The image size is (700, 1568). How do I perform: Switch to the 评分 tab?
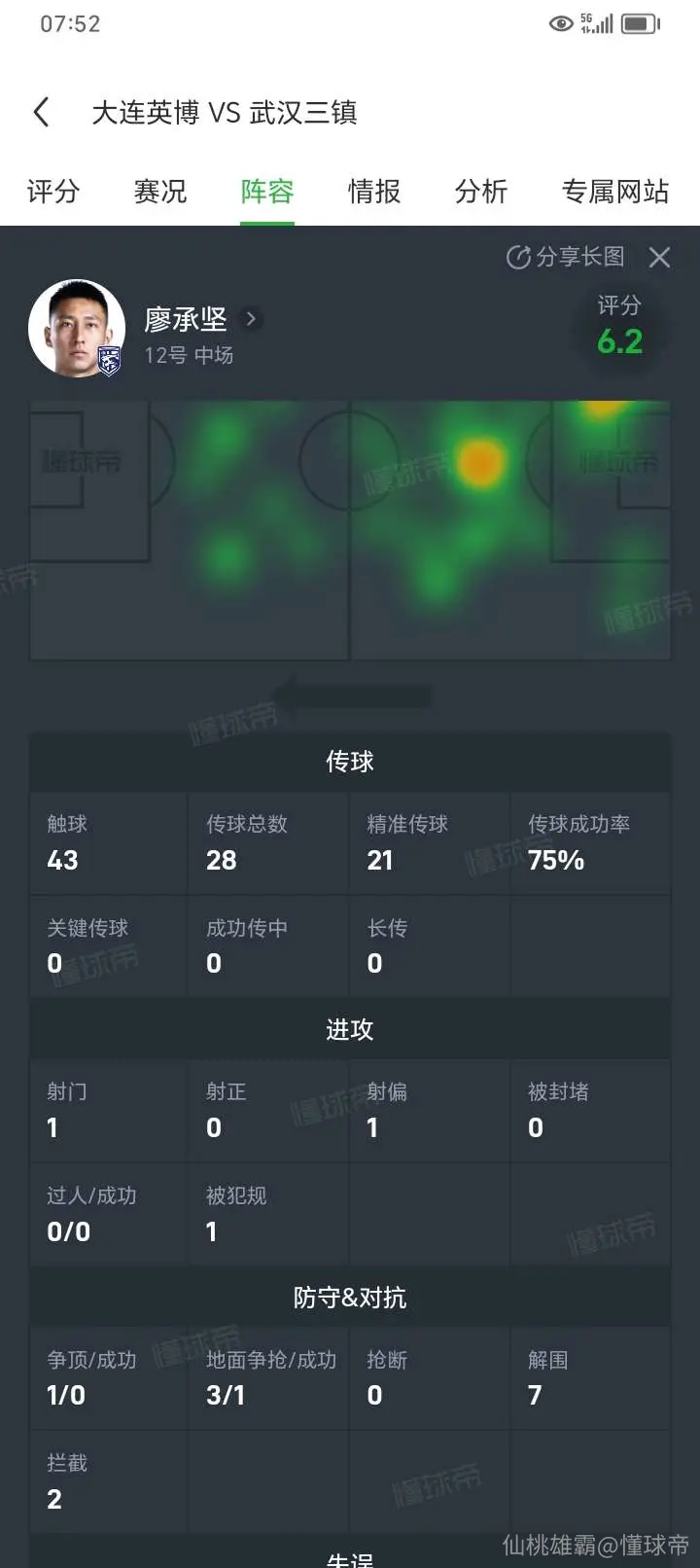tap(53, 192)
